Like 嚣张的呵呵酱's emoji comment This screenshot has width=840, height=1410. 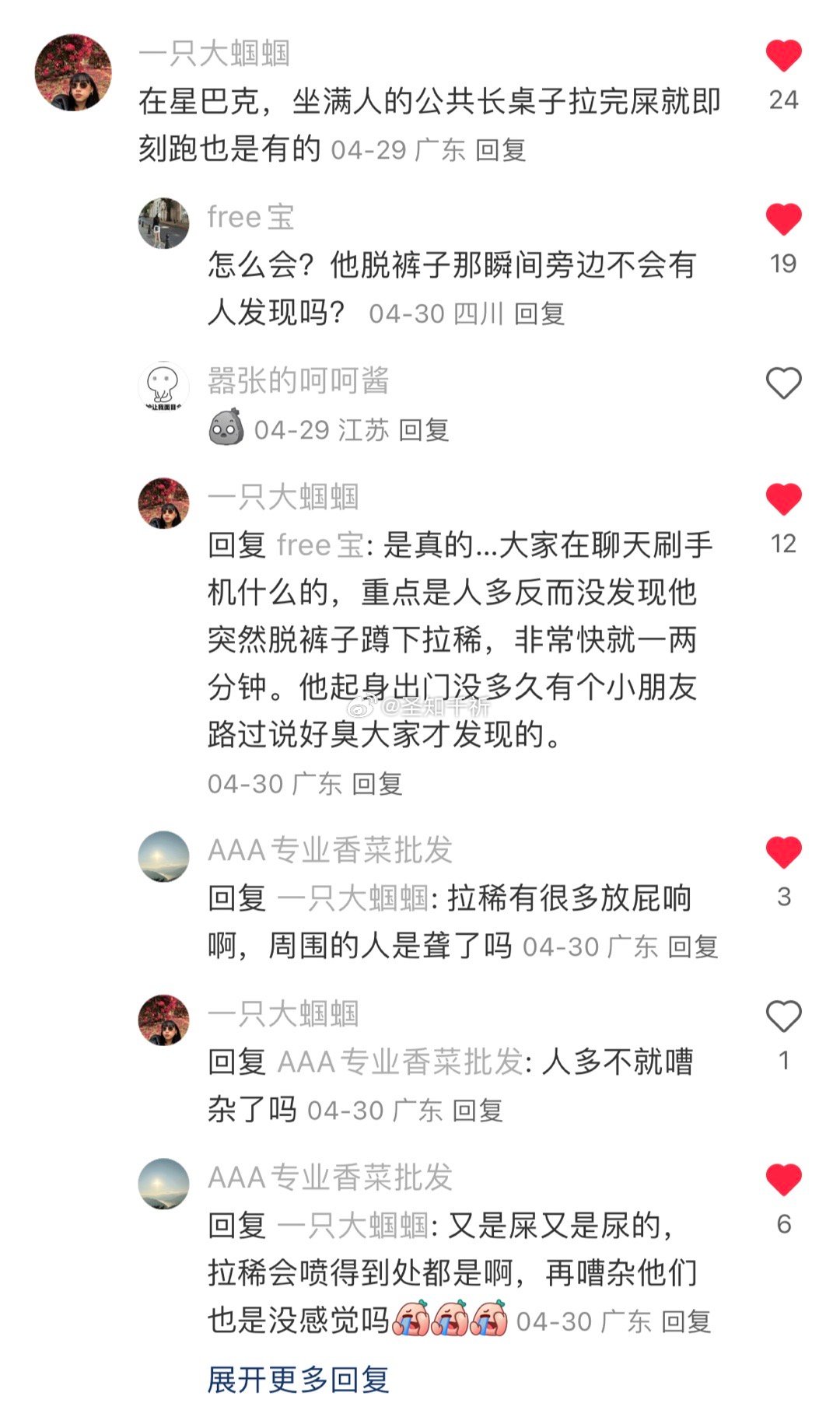click(x=783, y=383)
